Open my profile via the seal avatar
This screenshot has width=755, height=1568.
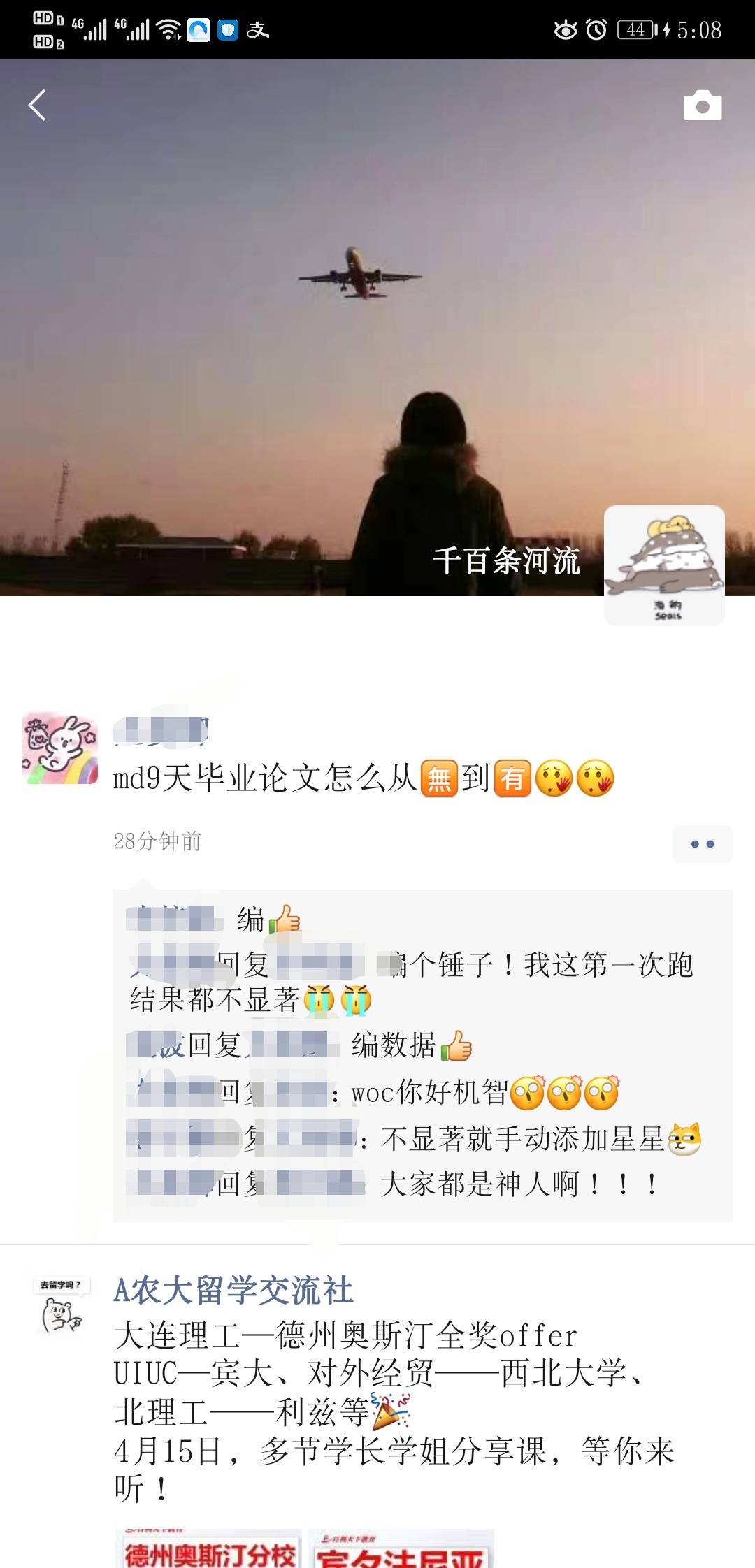pyautogui.click(x=664, y=565)
